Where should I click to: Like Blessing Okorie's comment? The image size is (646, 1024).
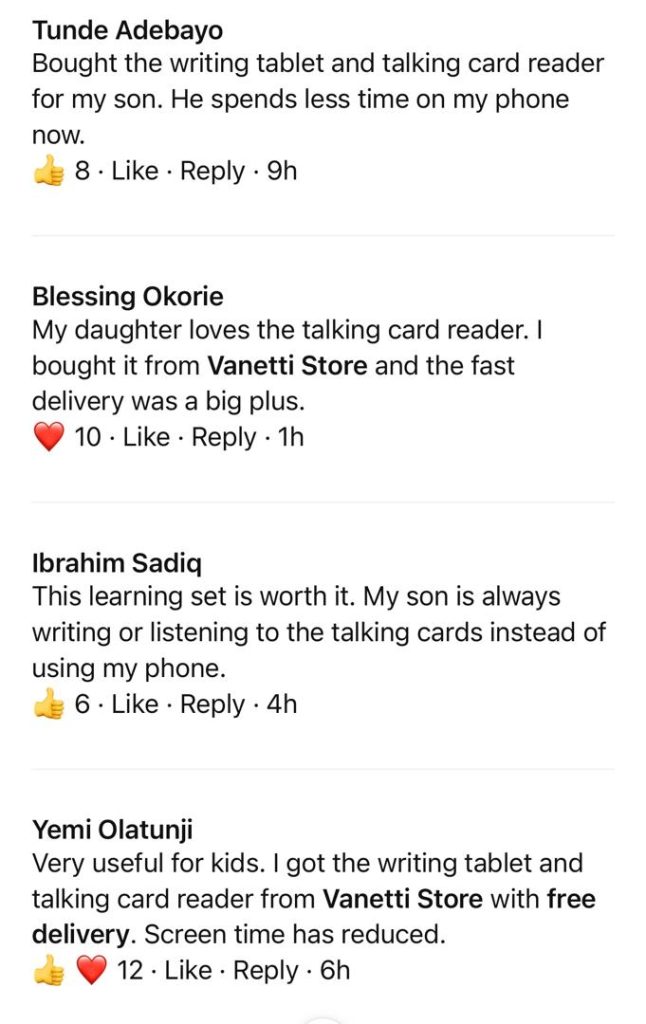pos(146,438)
